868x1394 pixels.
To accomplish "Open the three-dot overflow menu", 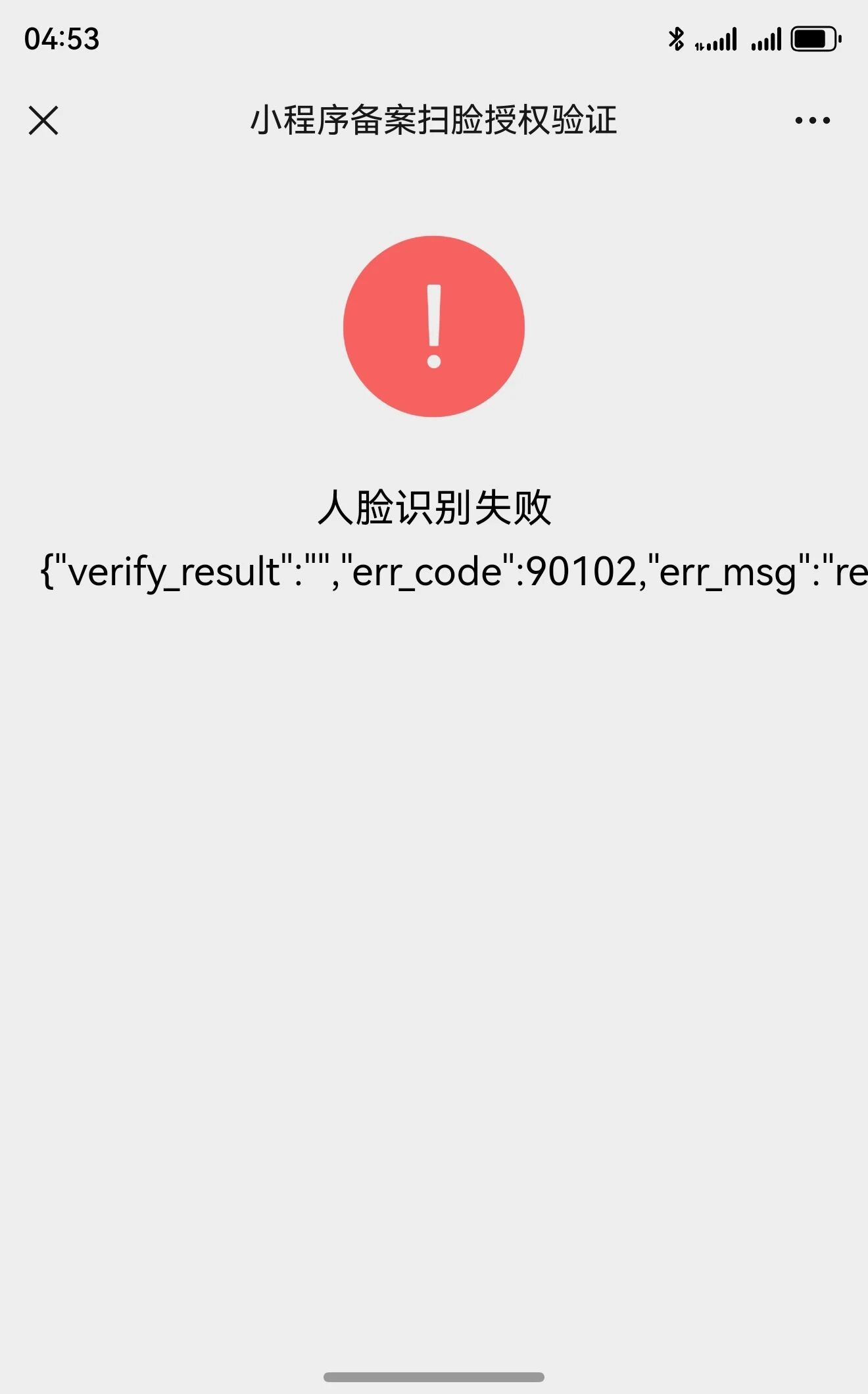I will [812, 120].
